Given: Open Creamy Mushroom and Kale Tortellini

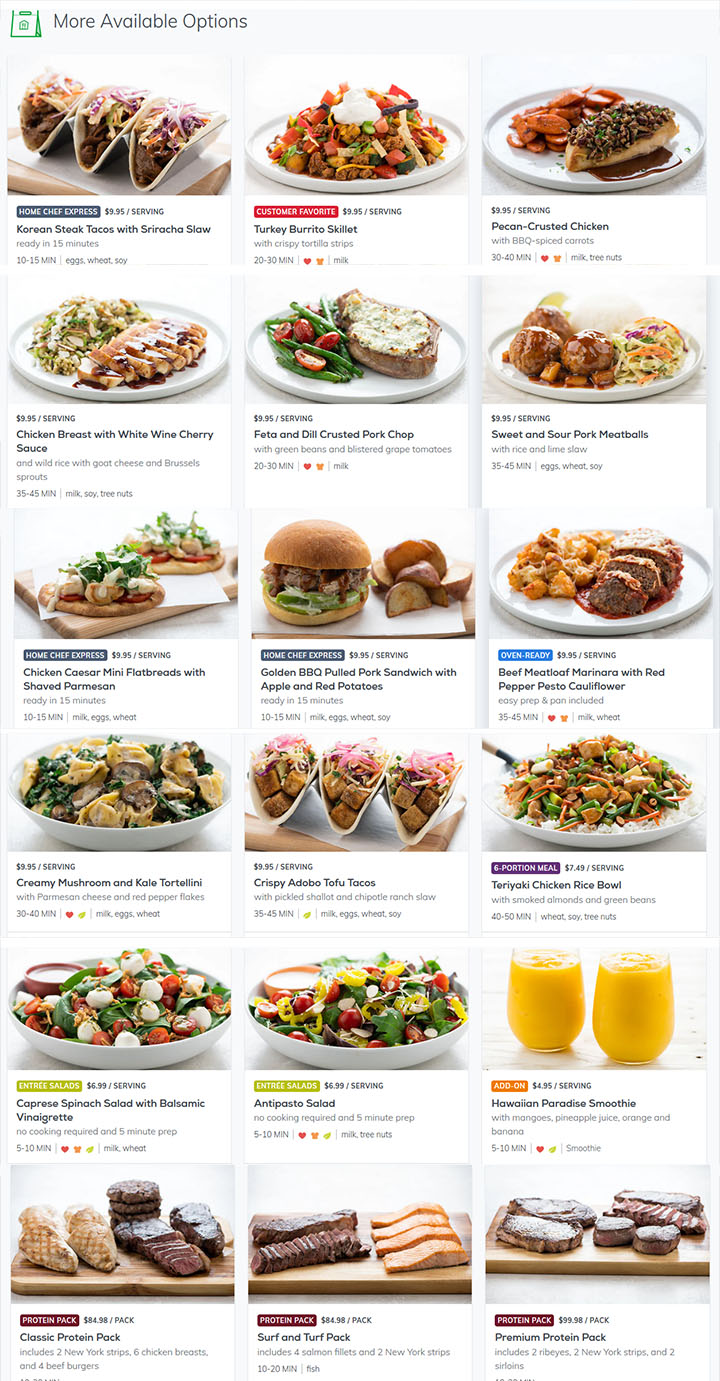Looking at the screenshot, I should [109, 883].
